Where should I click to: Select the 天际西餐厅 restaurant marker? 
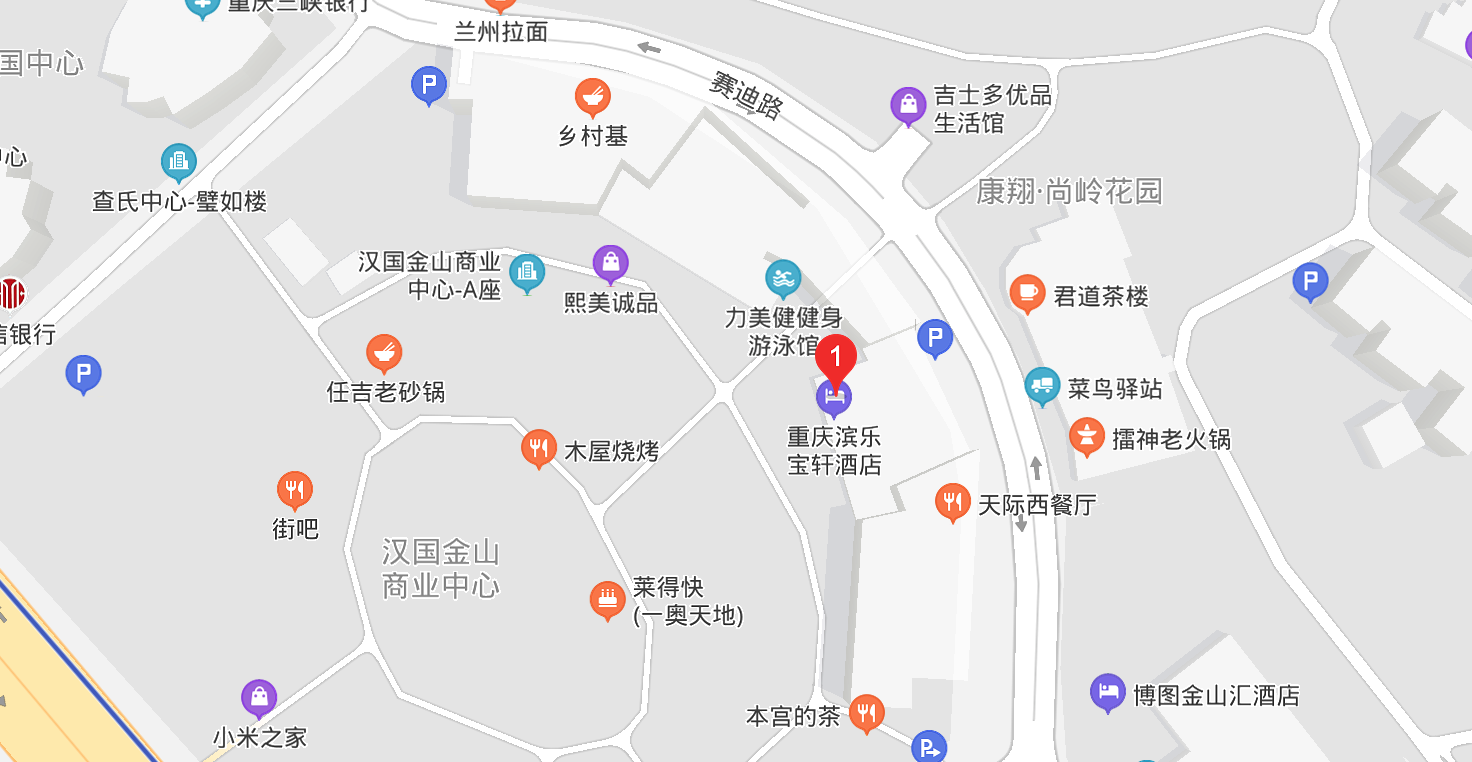pos(952,502)
